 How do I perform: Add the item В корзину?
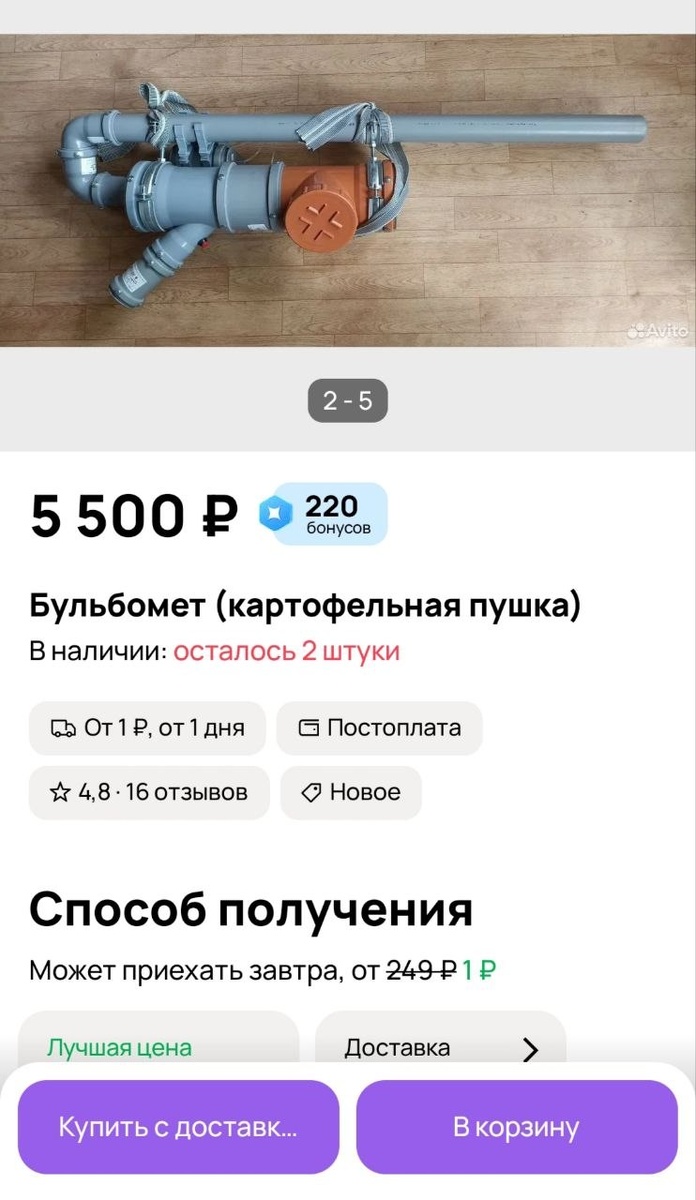pos(517,1127)
